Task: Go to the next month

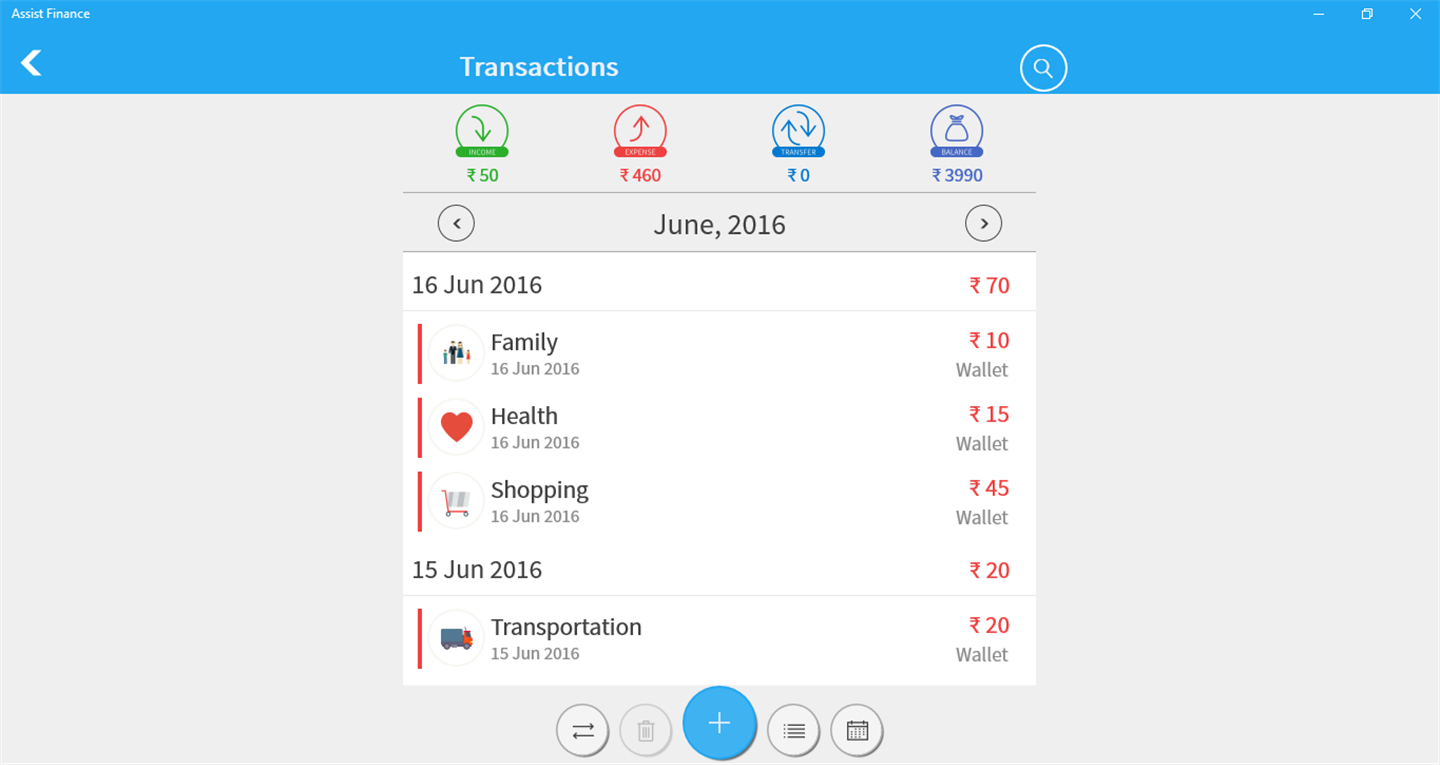Action: pyautogui.click(x=983, y=223)
